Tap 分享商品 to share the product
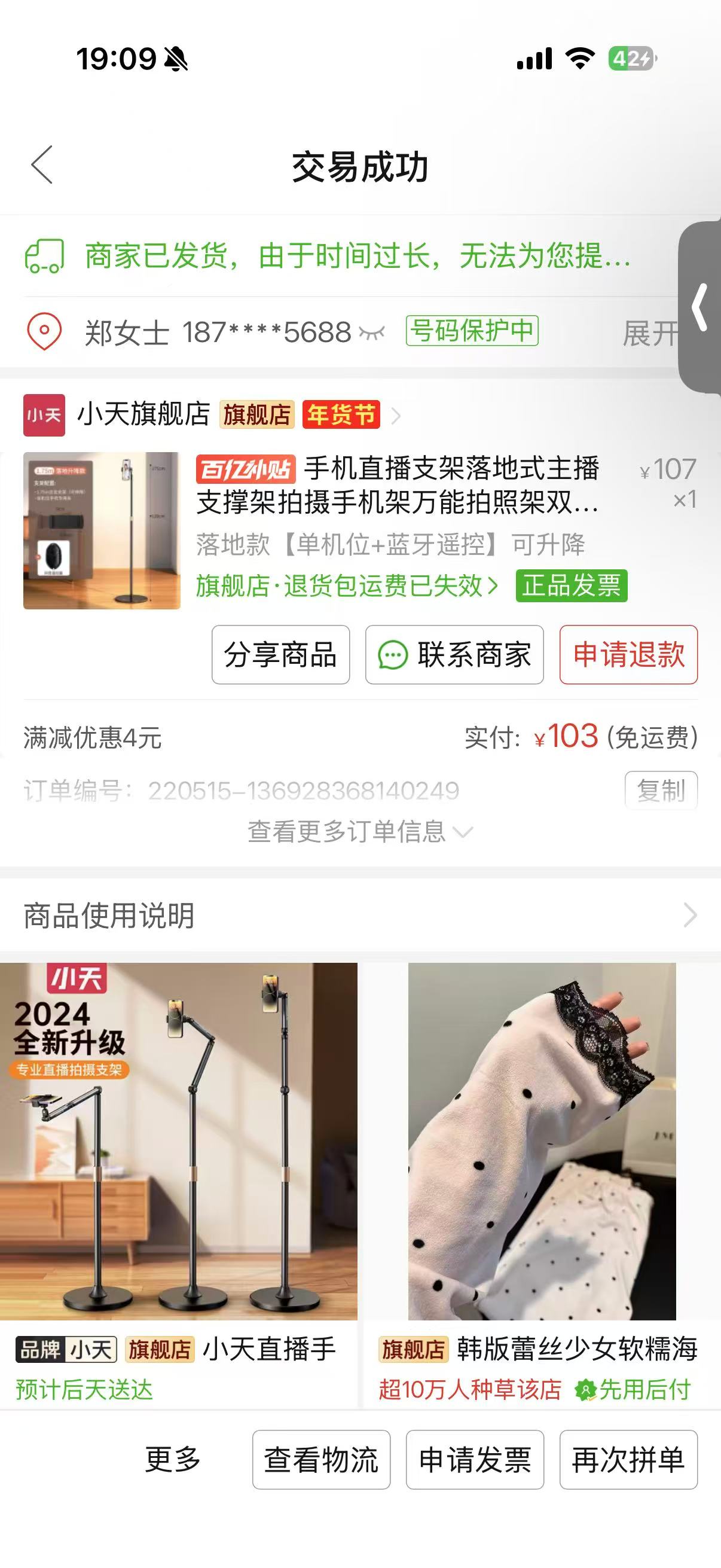721x1568 pixels. tap(280, 655)
